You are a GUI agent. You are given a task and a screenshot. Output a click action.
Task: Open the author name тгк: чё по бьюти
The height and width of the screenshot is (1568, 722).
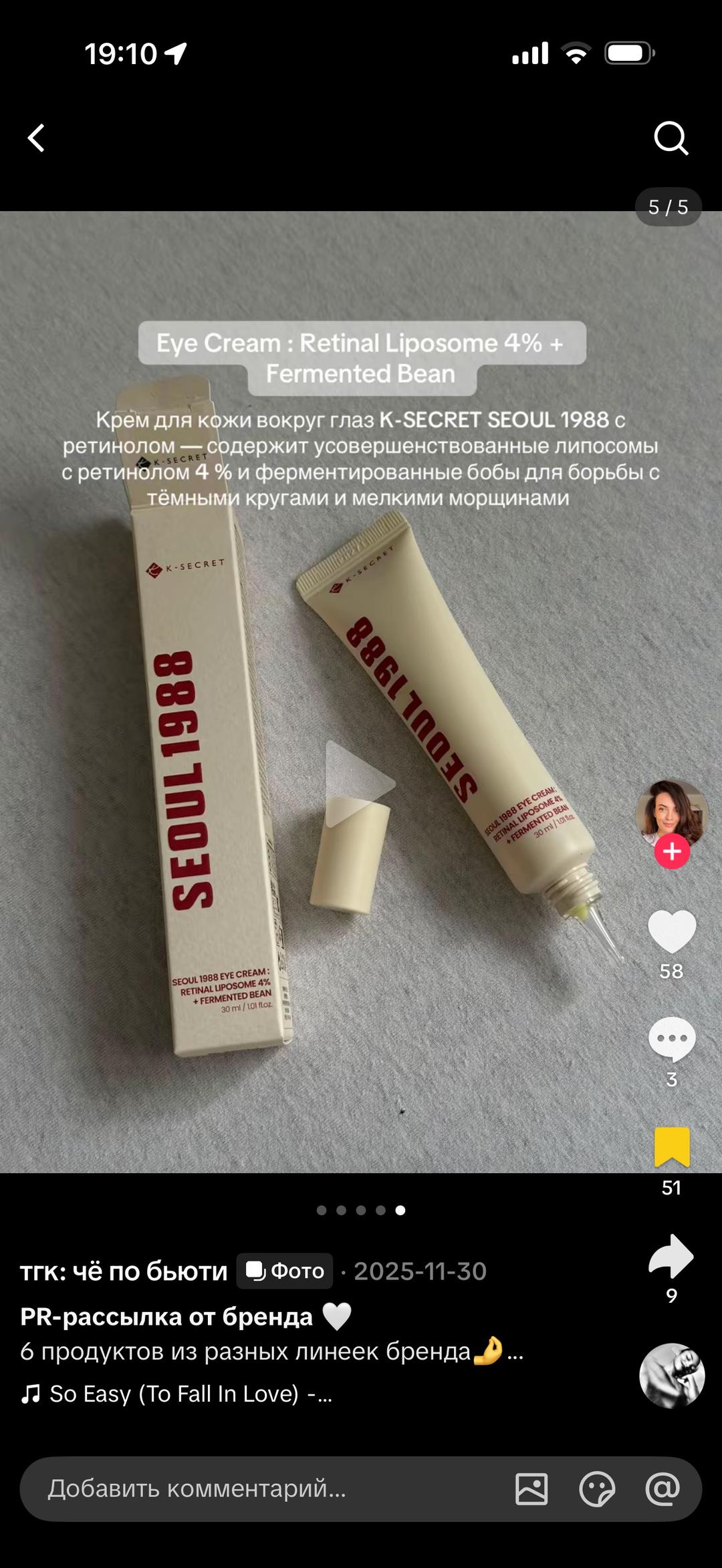click(x=124, y=1271)
